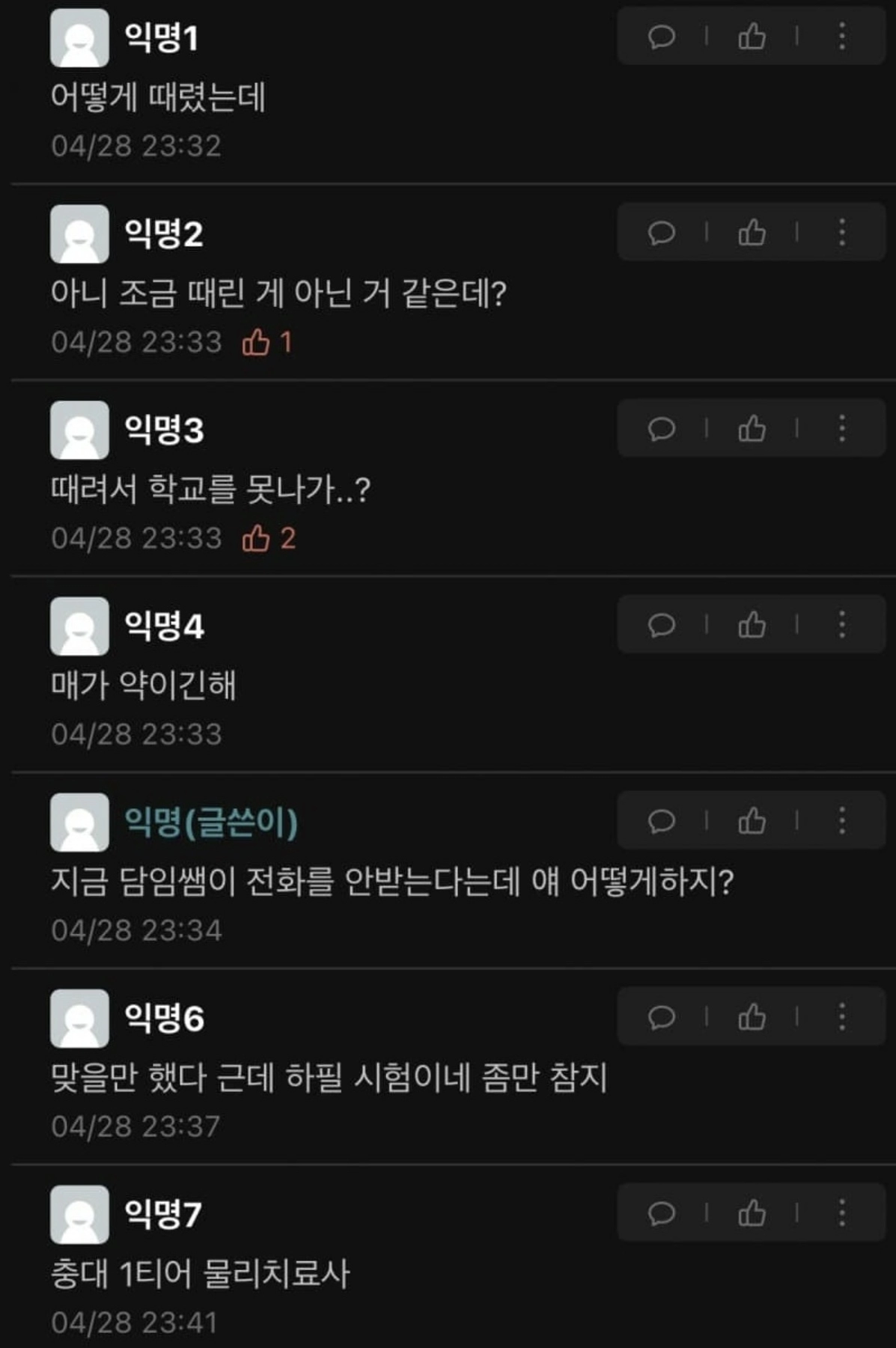Like 익명7's comment
896x1348 pixels.
752,1213
